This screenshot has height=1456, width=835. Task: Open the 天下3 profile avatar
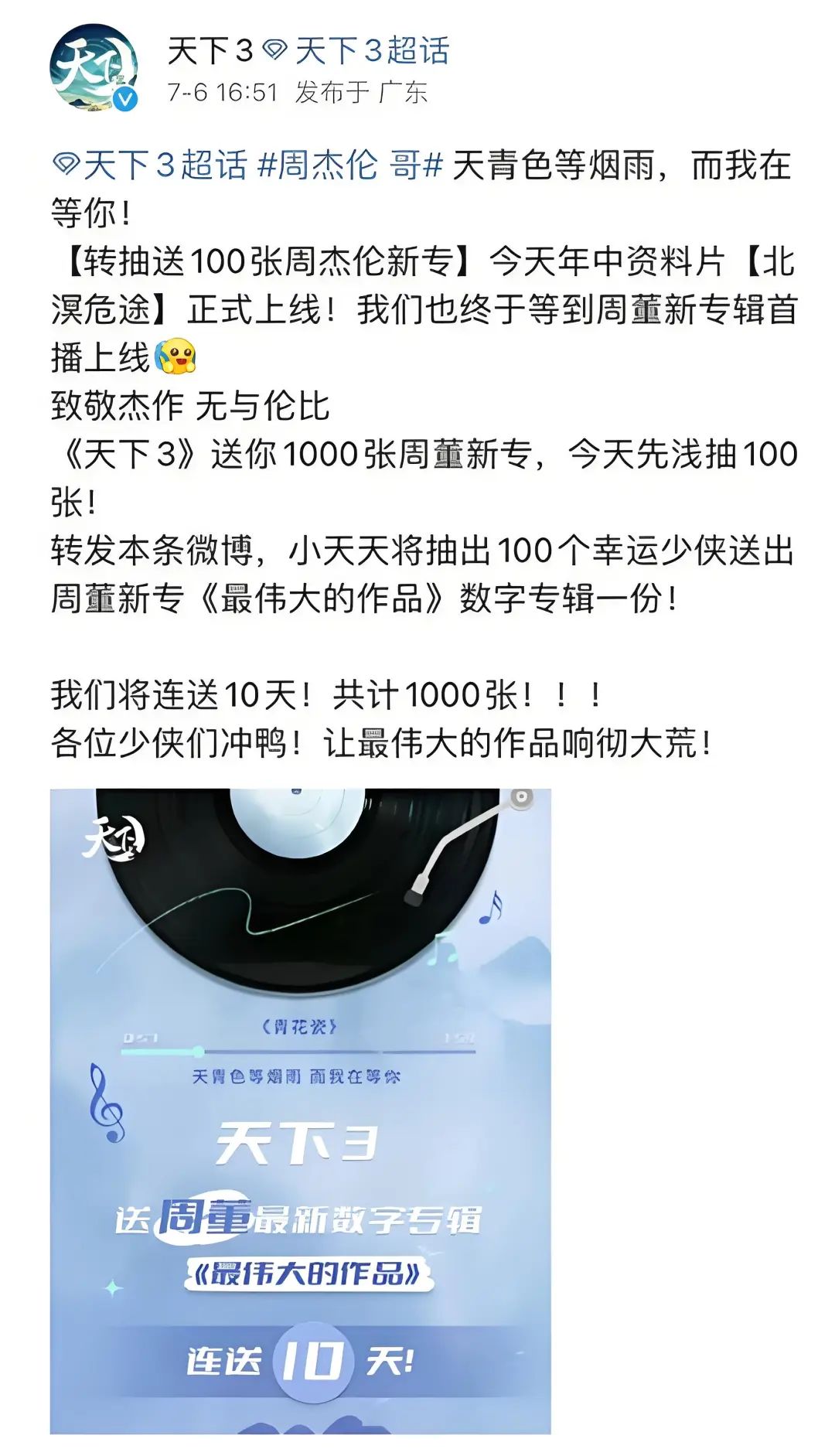[x=94, y=68]
